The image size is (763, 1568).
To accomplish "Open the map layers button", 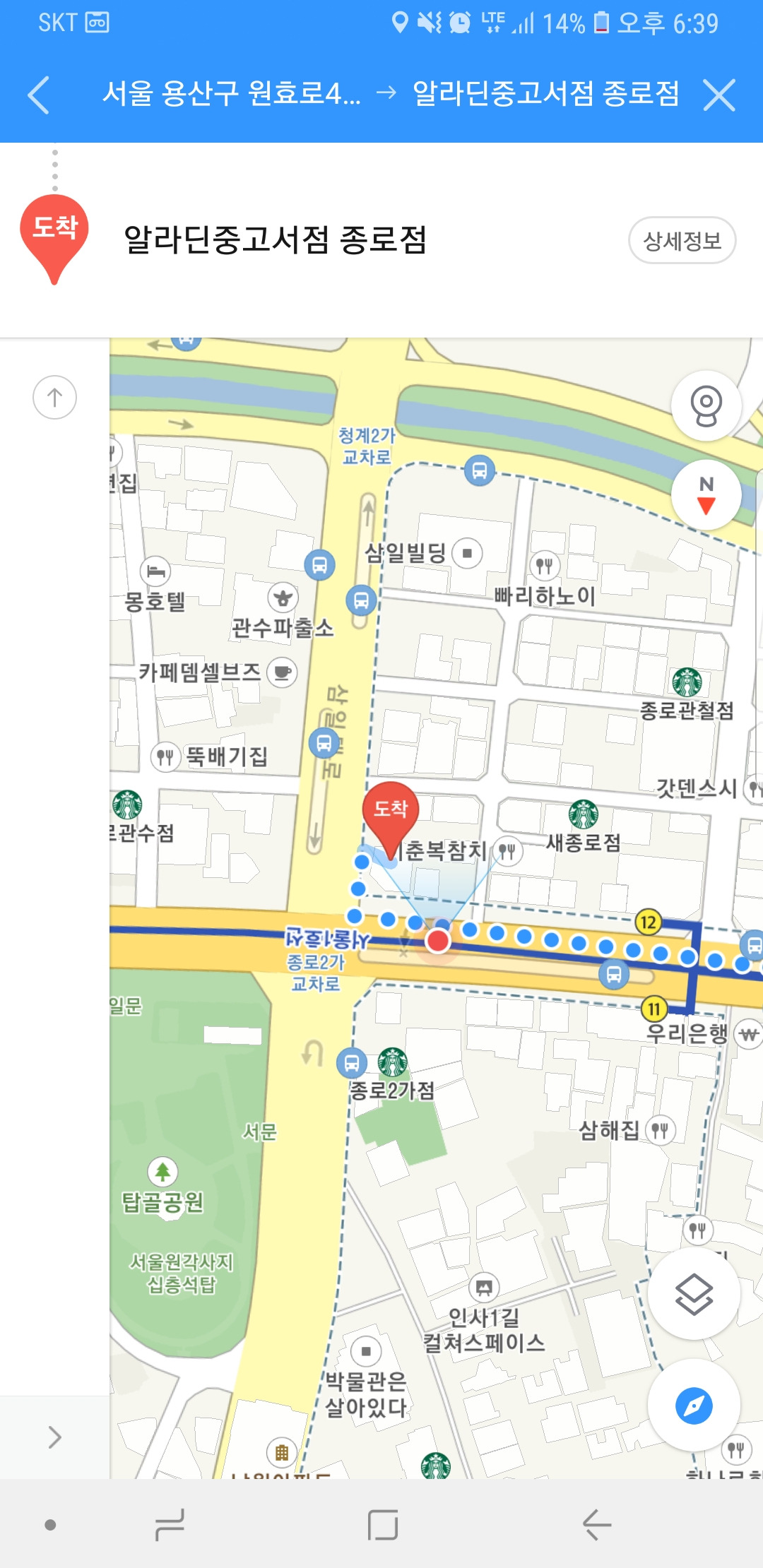I will click(694, 1294).
